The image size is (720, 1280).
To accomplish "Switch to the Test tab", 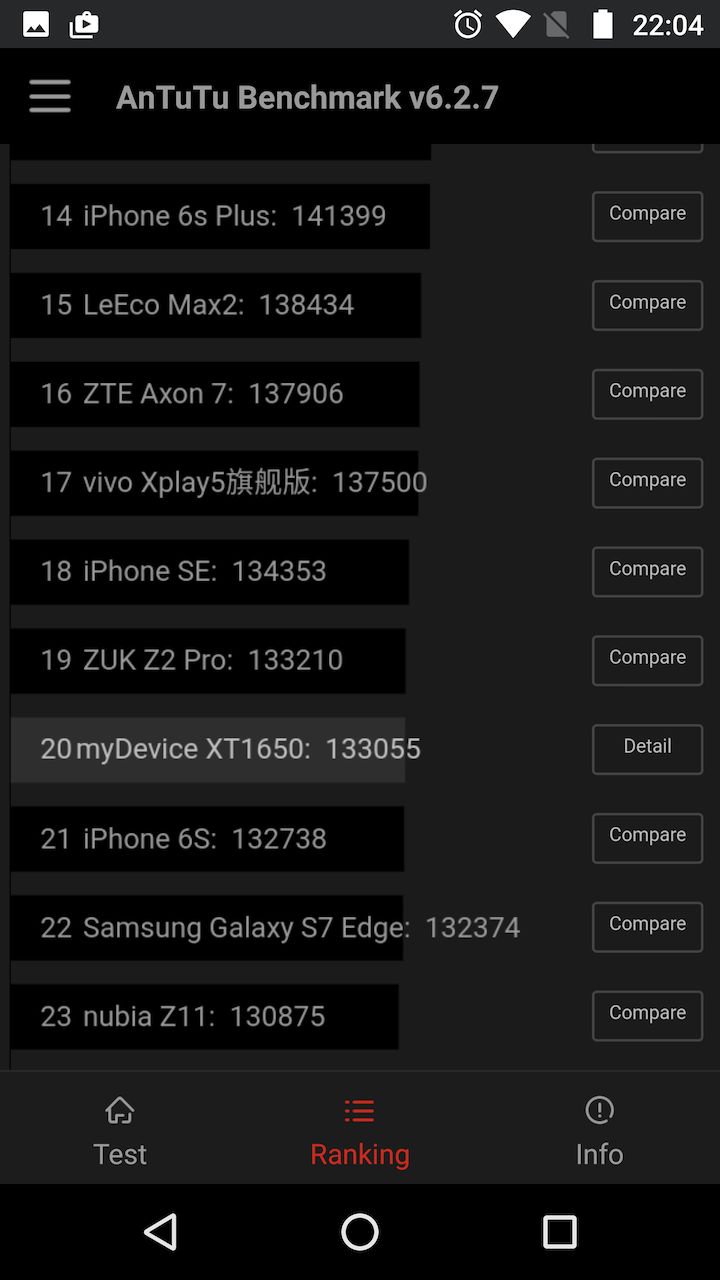I will (120, 1130).
